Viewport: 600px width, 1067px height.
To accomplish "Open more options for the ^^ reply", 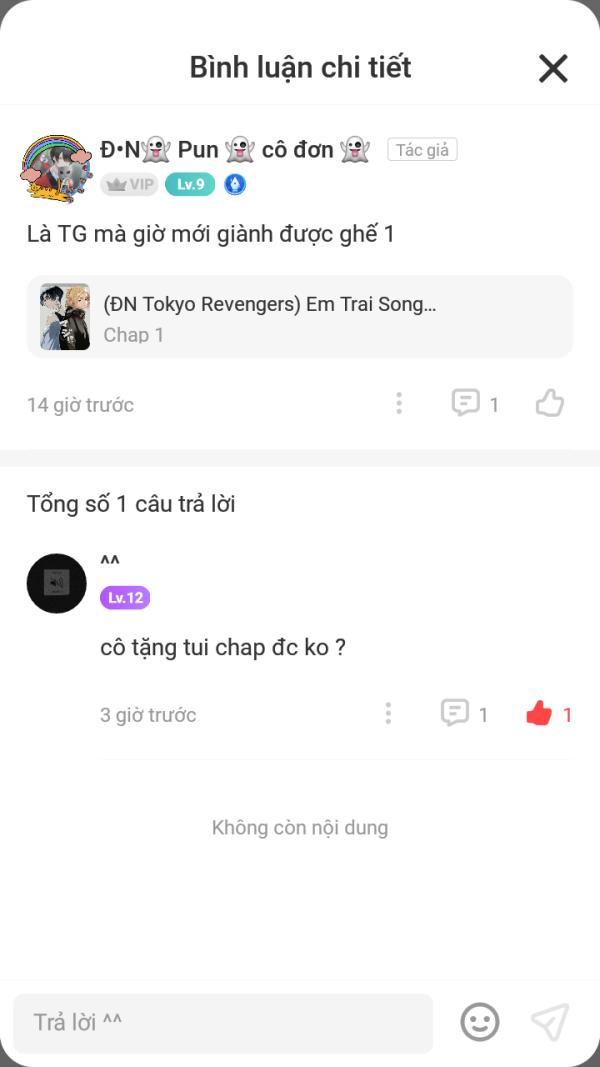I will coord(388,713).
